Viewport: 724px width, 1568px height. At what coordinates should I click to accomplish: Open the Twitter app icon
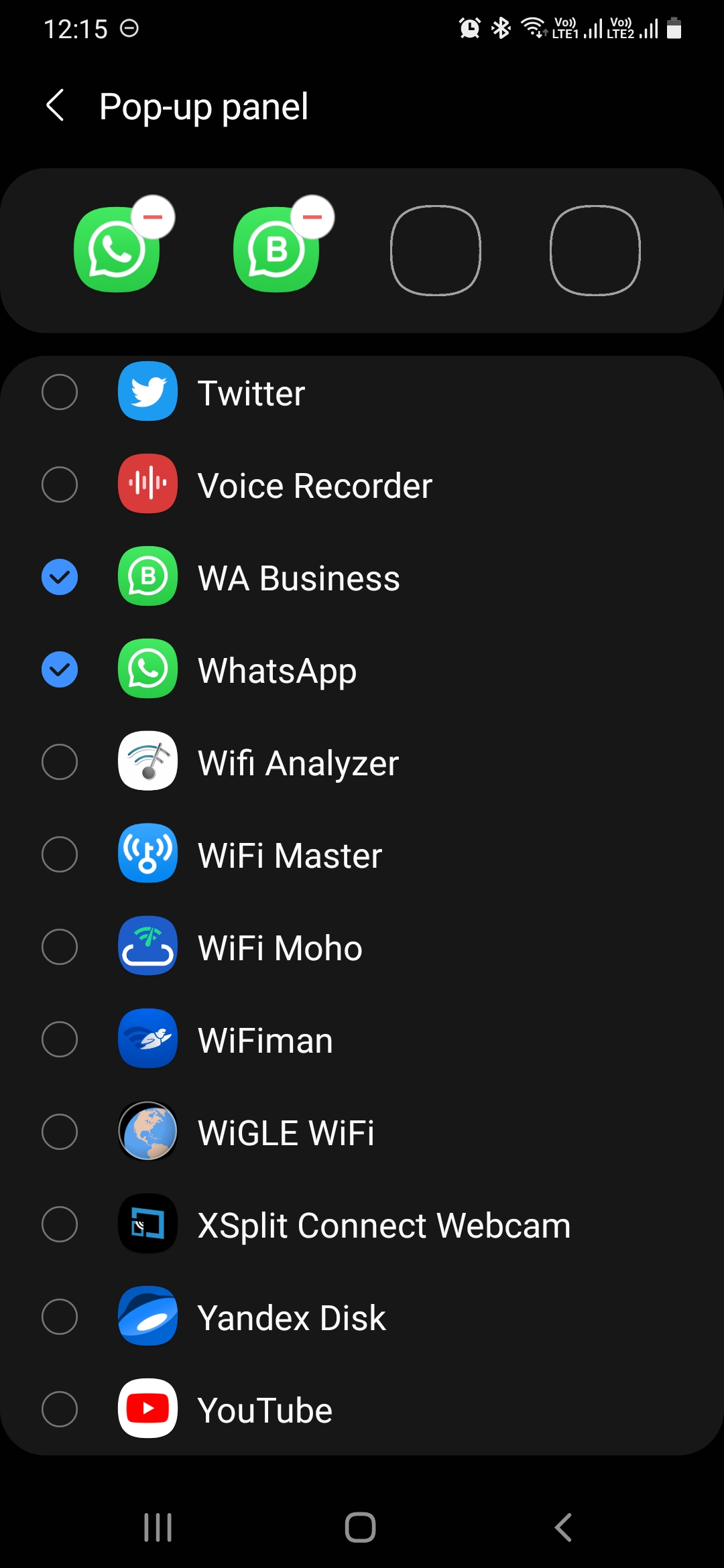pyautogui.click(x=147, y=392)
